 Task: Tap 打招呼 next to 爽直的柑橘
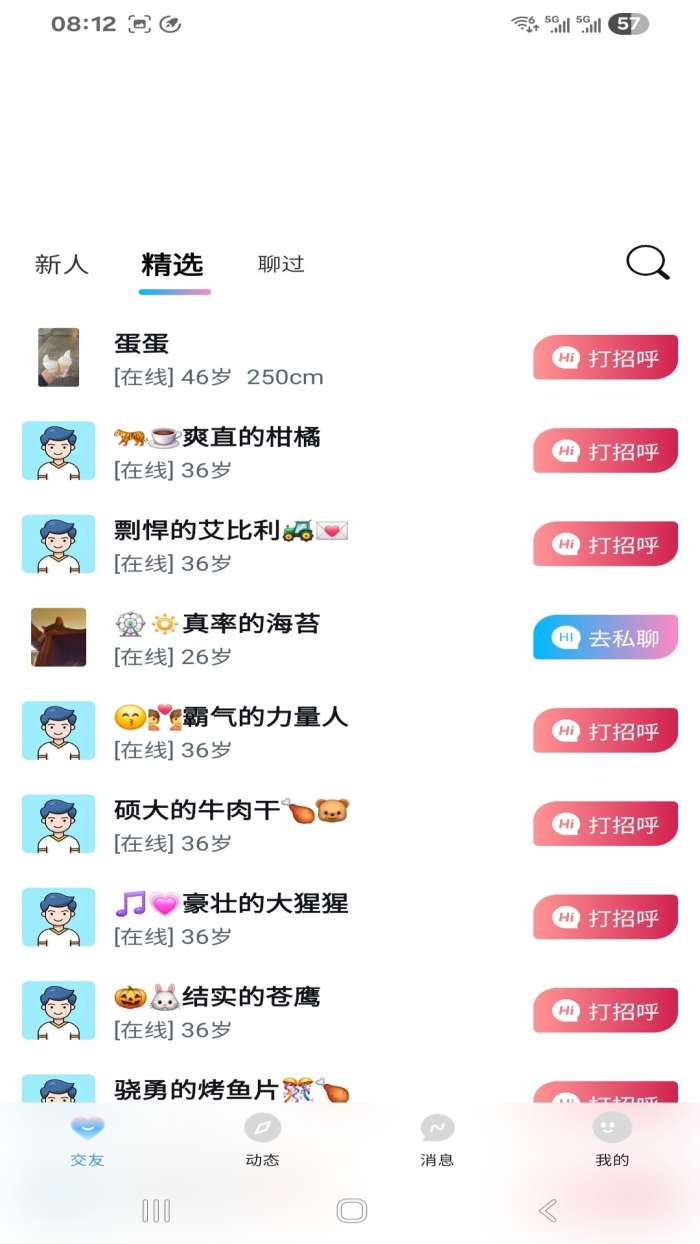pos(605,451)
